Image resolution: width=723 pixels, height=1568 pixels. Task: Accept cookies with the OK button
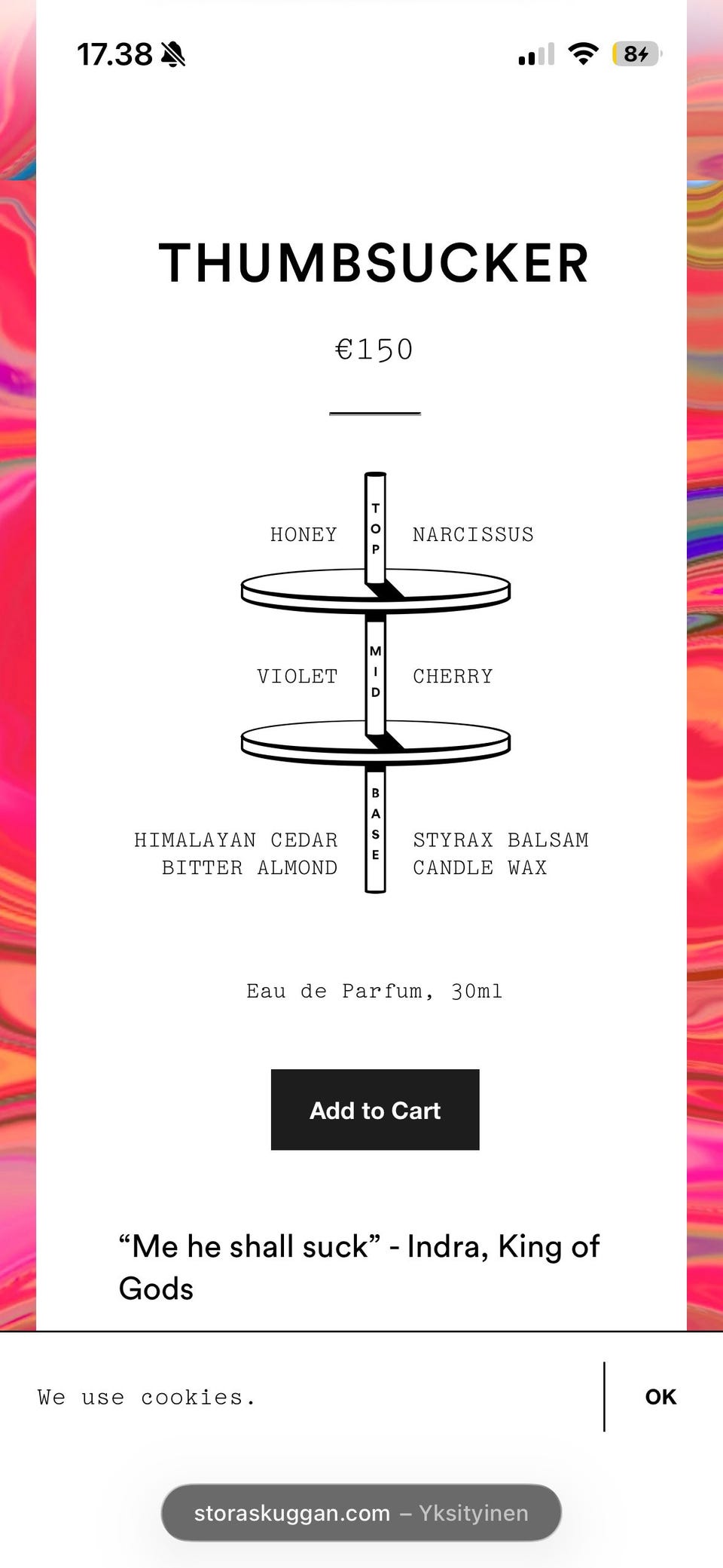click(x=660, y=1397)
